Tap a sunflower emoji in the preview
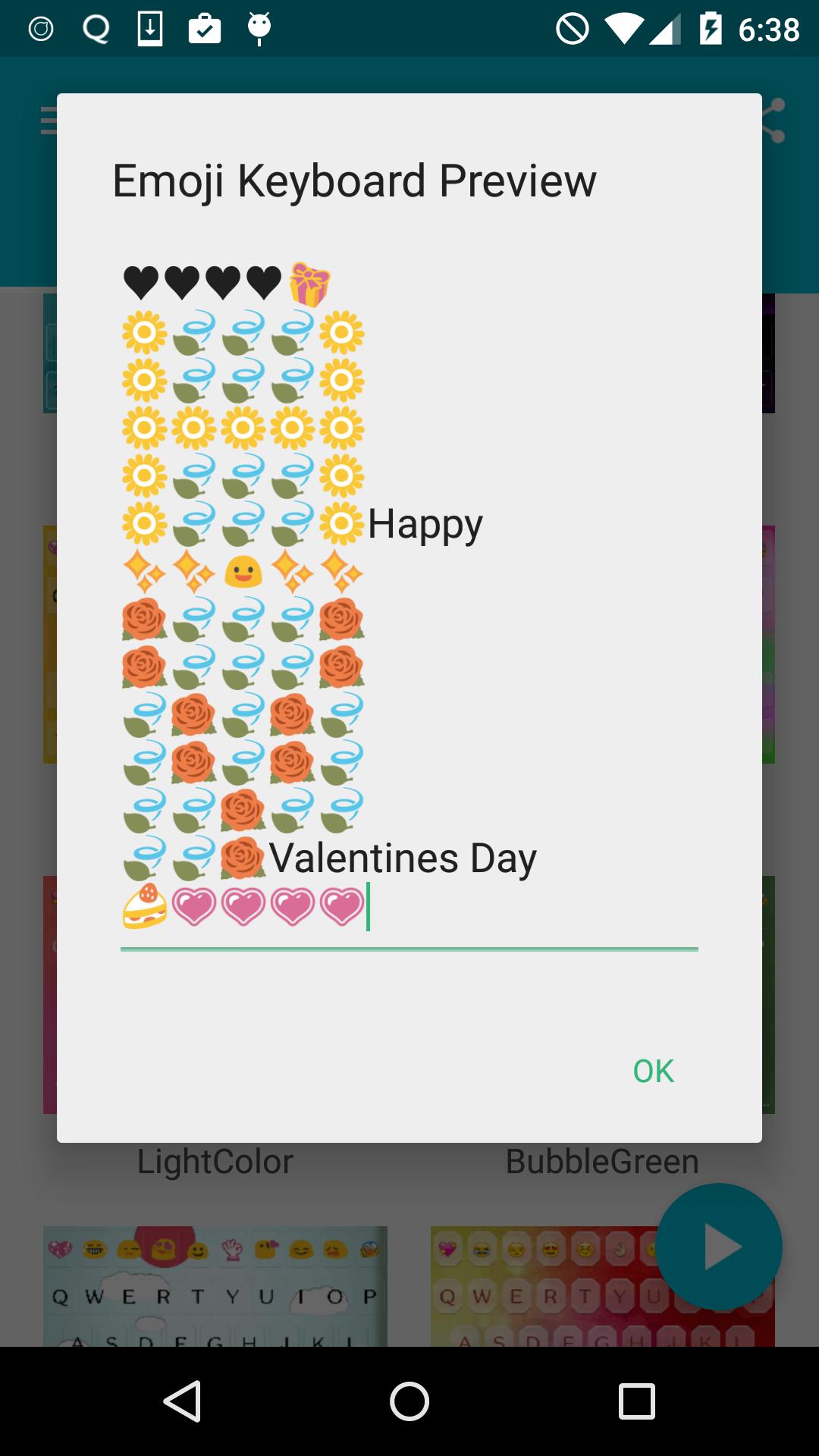819x1456 pixels. click(146, 330)
